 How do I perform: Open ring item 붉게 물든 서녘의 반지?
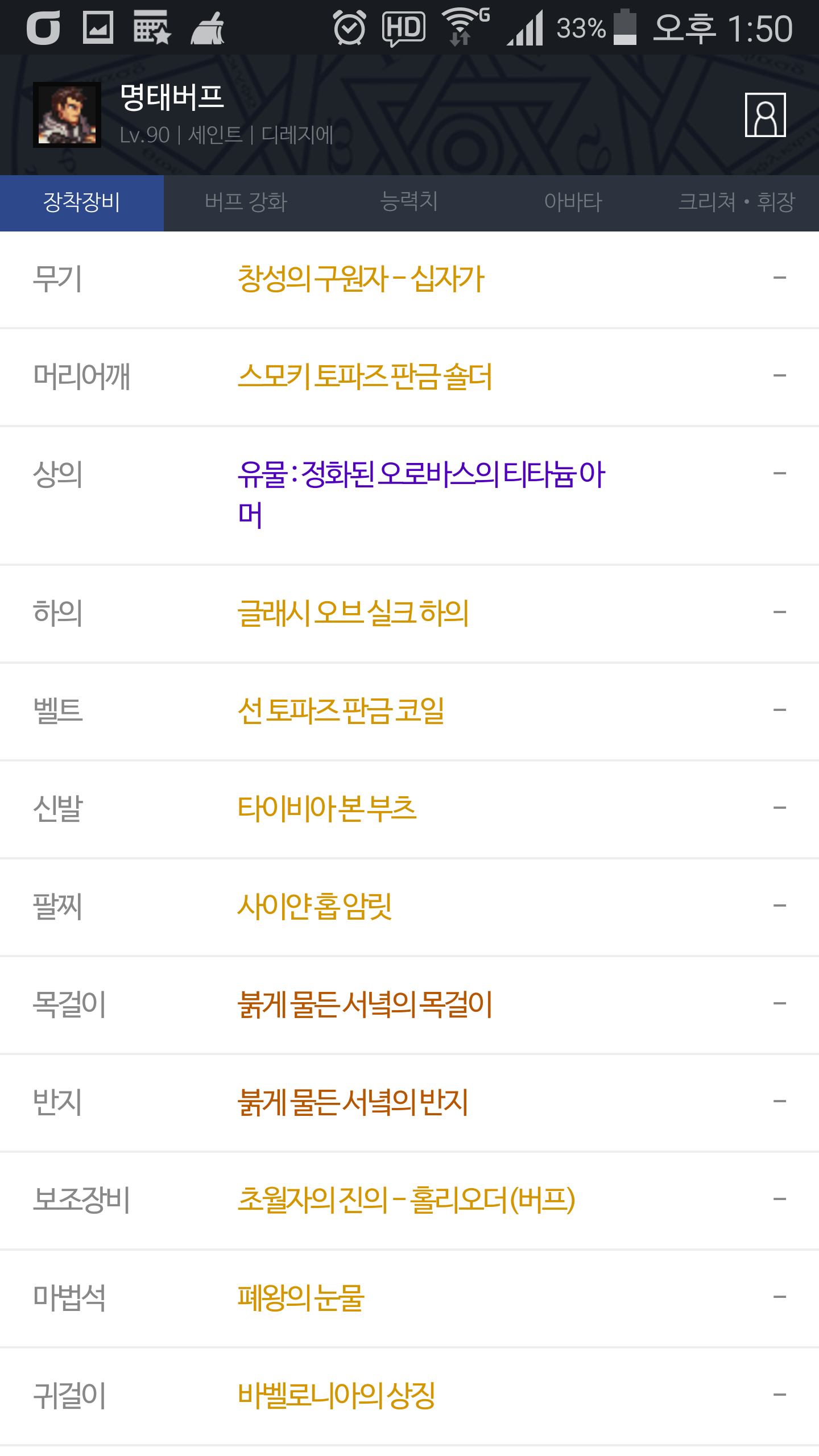[x=353, y=1103]
